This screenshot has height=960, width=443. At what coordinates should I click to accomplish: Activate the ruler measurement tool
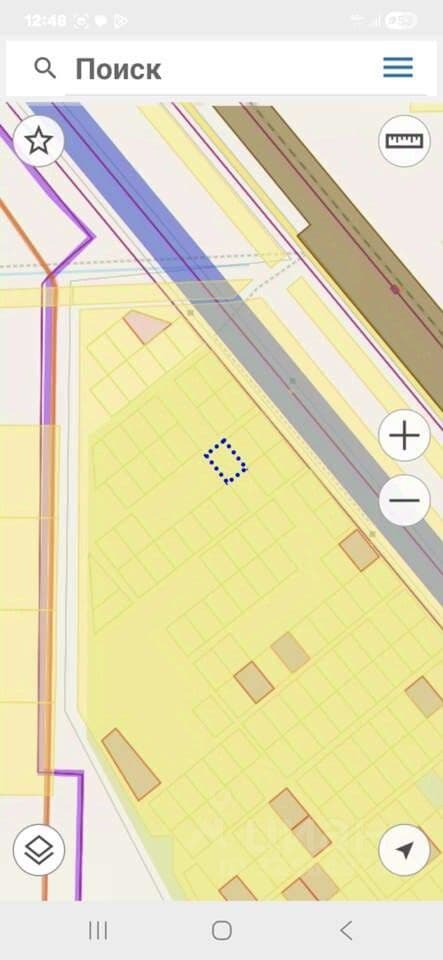click(404, 141)
